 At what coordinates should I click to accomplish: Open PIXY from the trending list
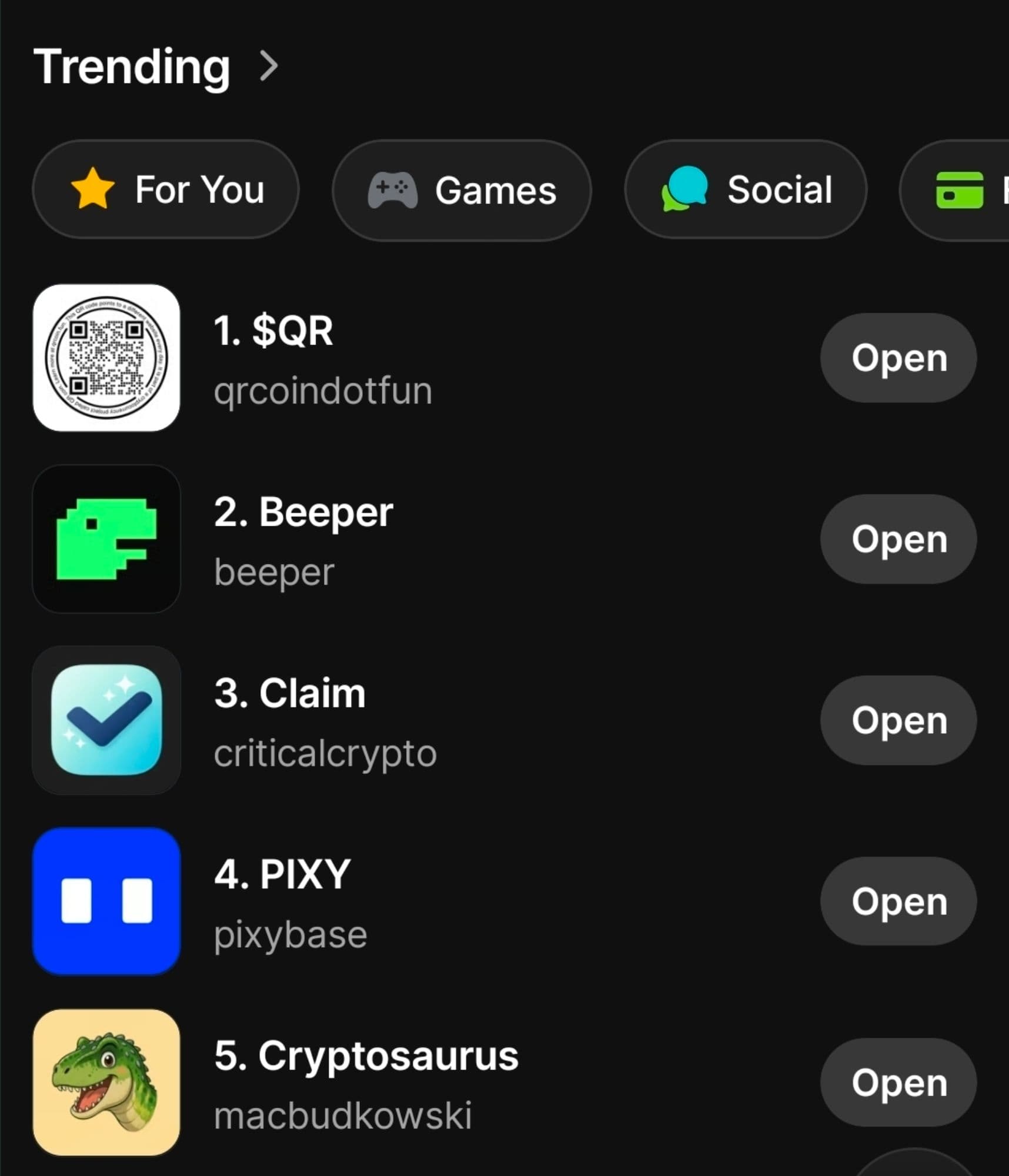[898, 901]
